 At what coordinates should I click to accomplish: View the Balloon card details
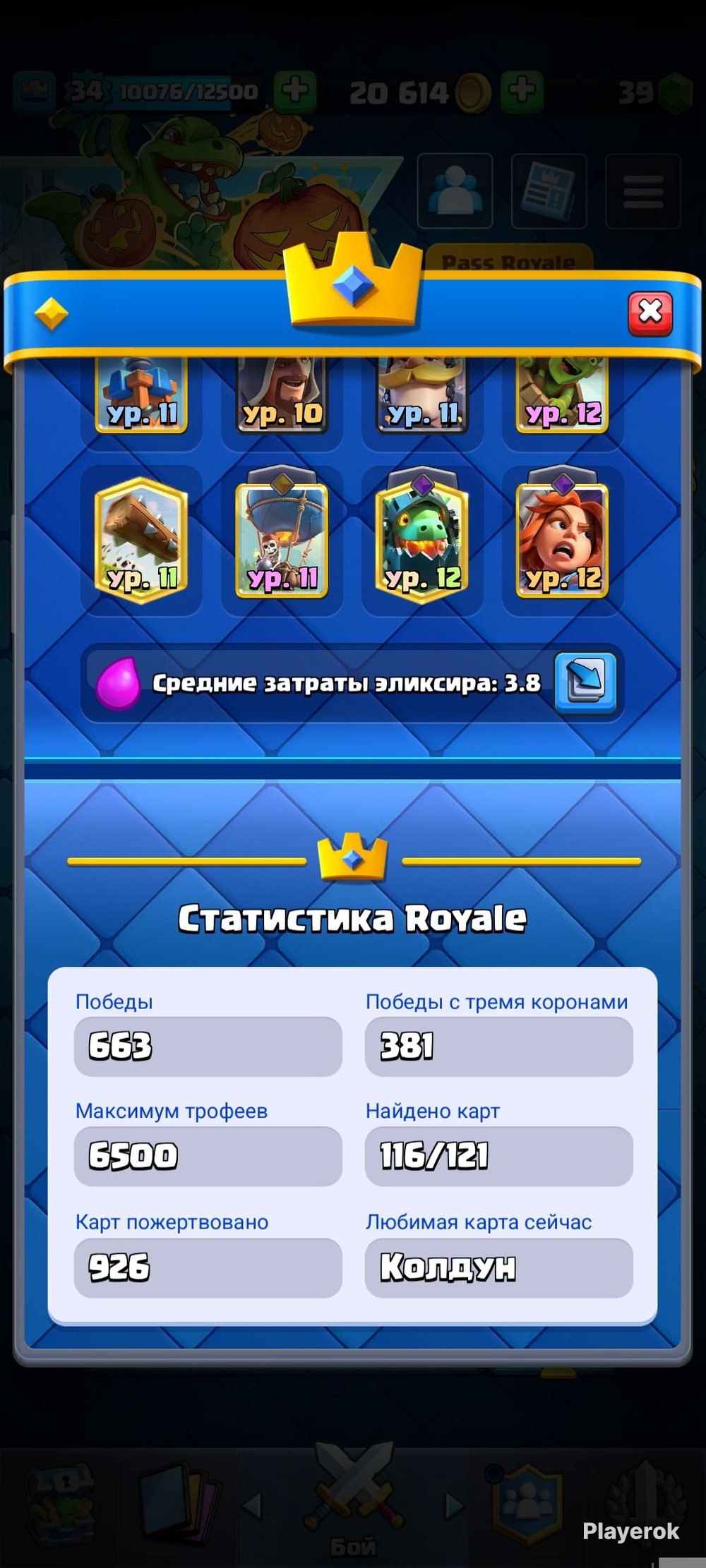click(x=282, y=541)
